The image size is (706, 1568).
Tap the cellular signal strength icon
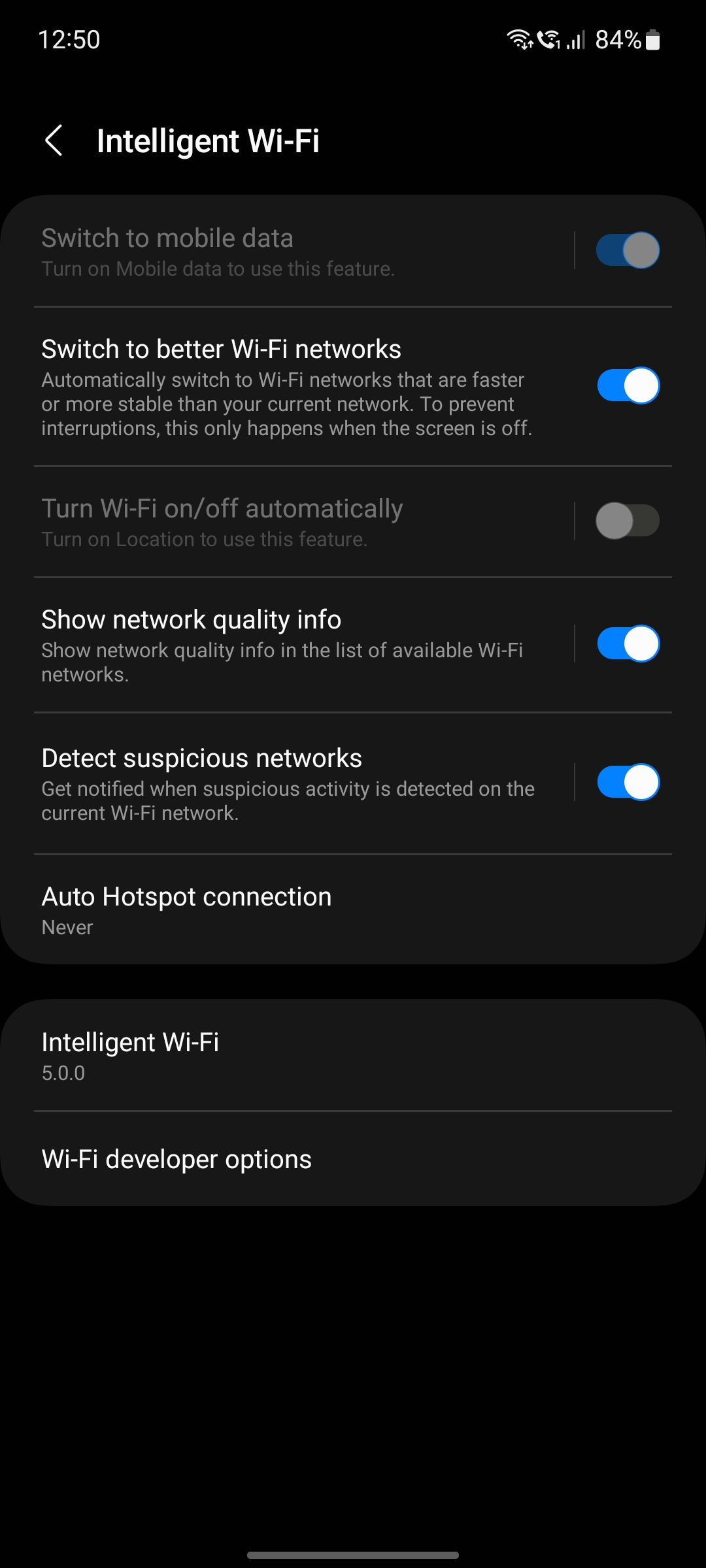575,41
